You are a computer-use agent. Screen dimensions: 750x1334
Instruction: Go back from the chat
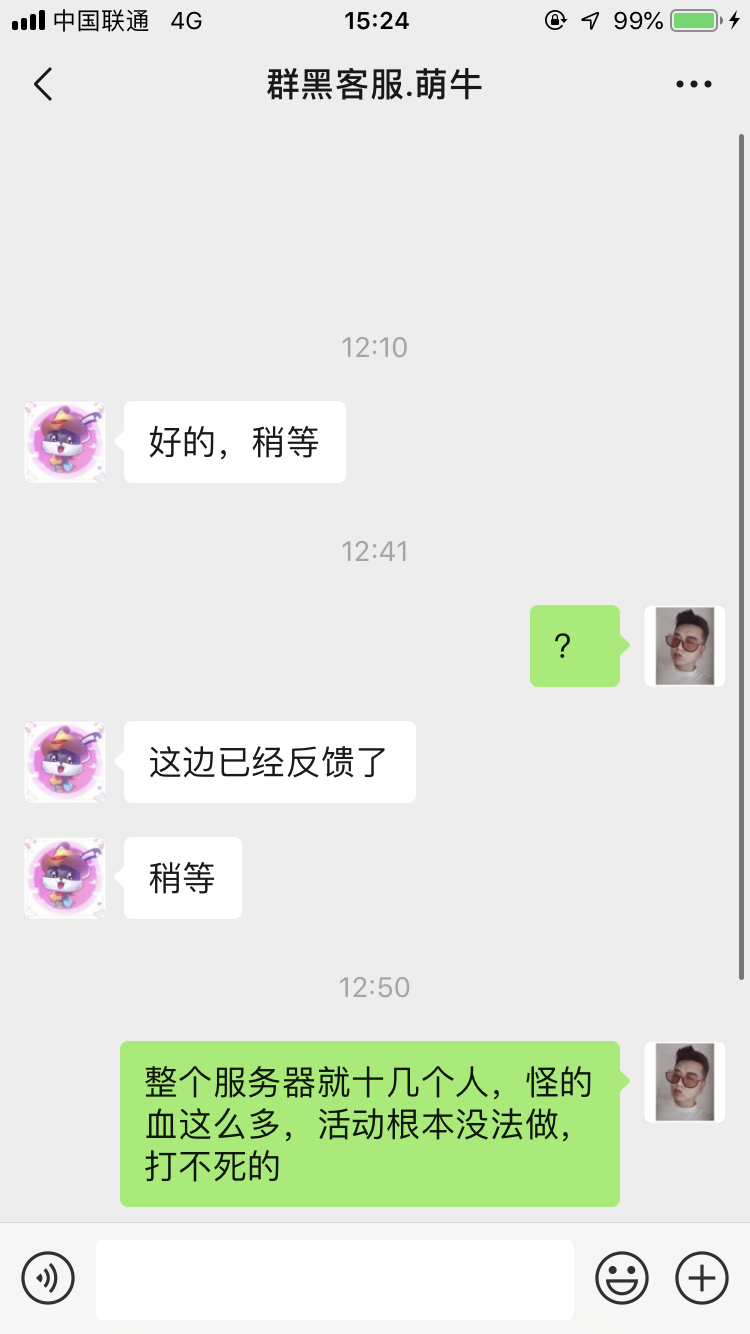point(43,85)
